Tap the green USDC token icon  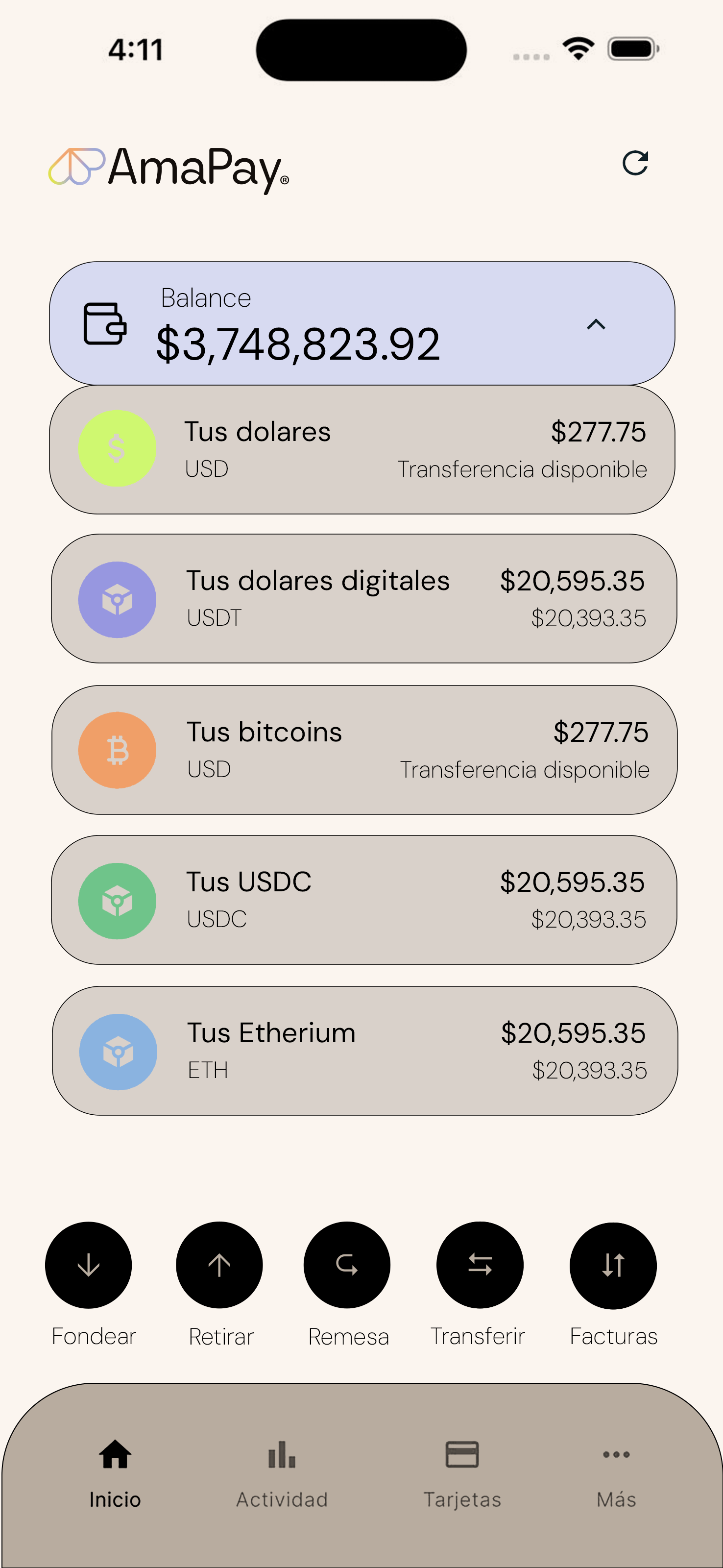point(118,901)
